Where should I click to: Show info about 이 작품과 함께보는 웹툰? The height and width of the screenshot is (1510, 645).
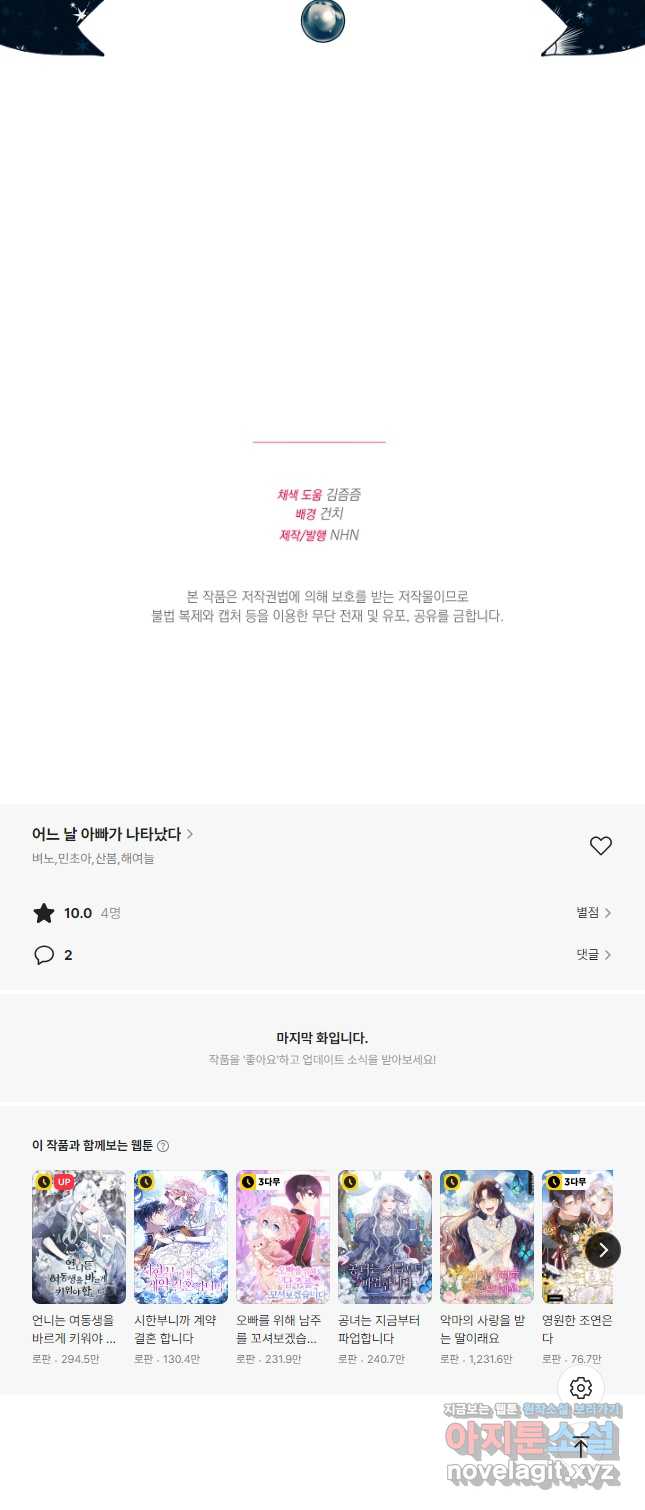163,1146
